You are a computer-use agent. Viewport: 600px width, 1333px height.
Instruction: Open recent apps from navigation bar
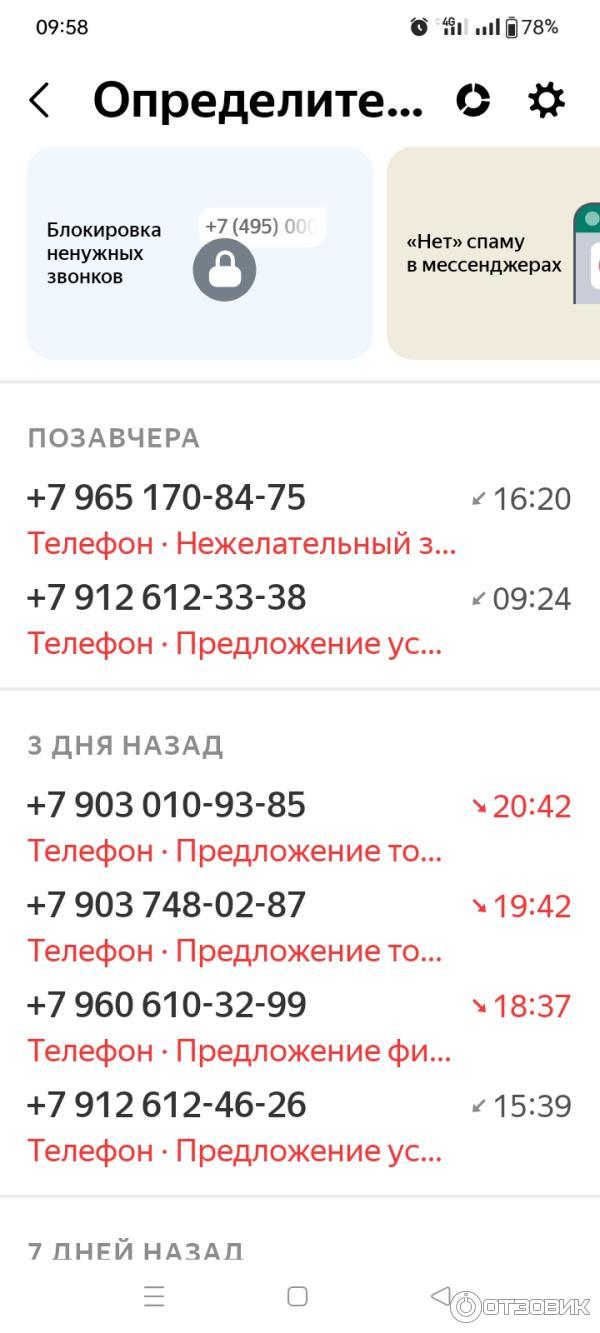(x=154, y=1297)
